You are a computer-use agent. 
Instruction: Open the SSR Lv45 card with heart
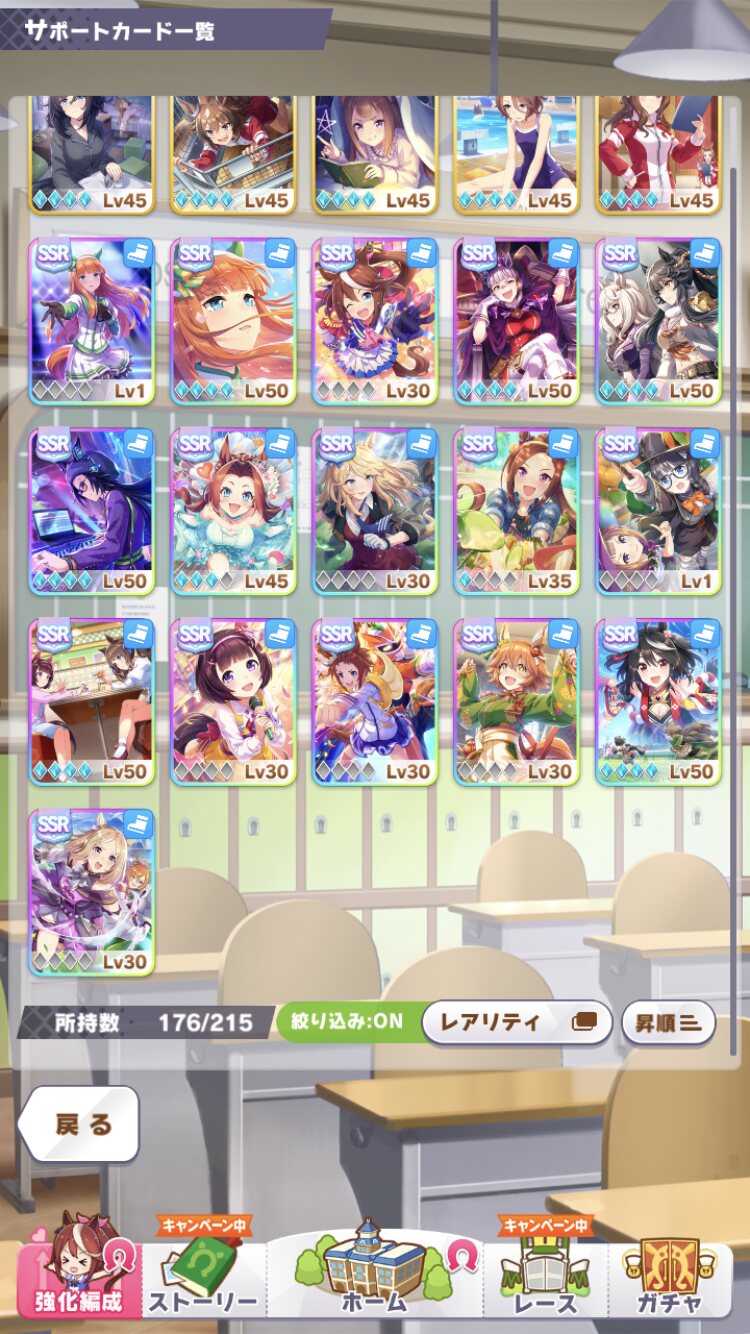pyautogui.click(x=233, y=512)
